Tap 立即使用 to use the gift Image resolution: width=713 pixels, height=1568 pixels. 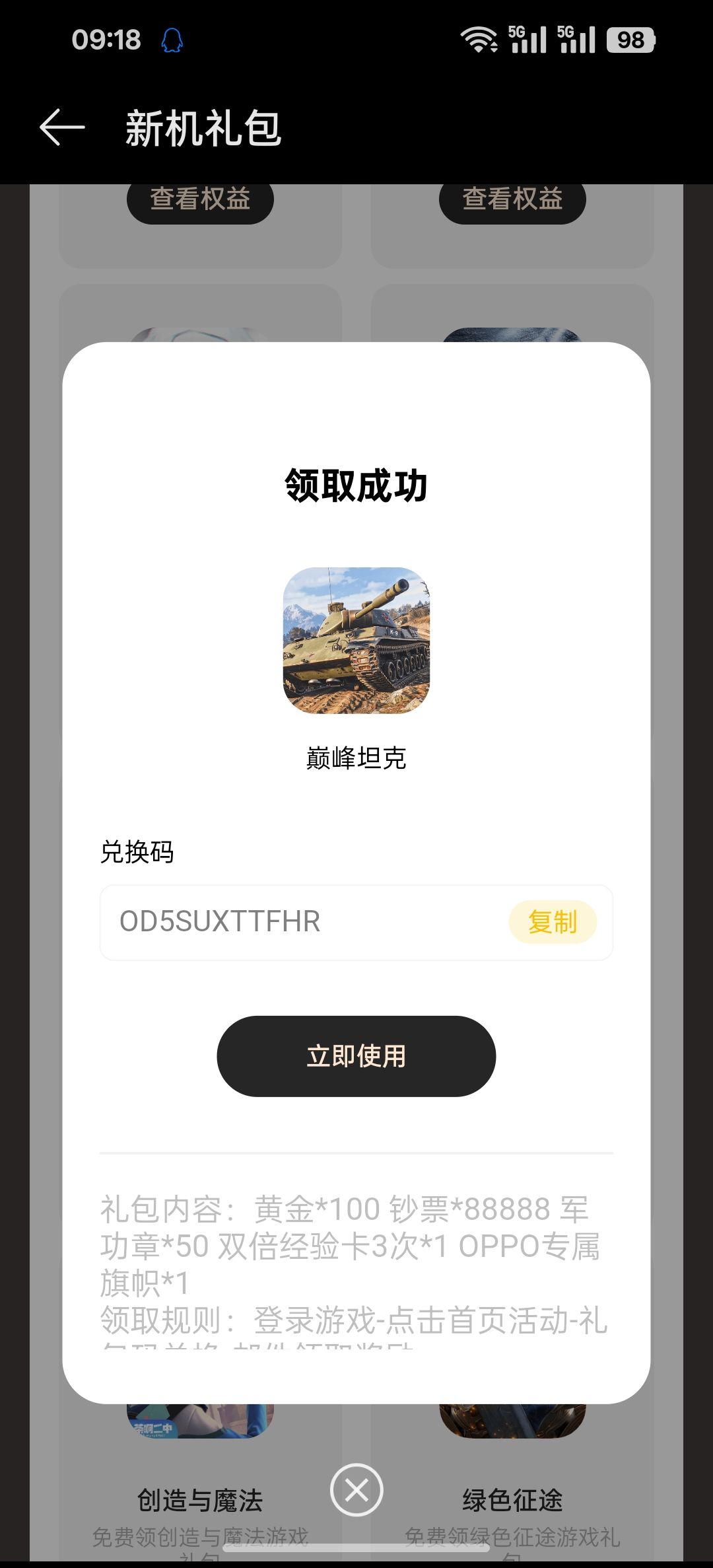click(356, 1056)
